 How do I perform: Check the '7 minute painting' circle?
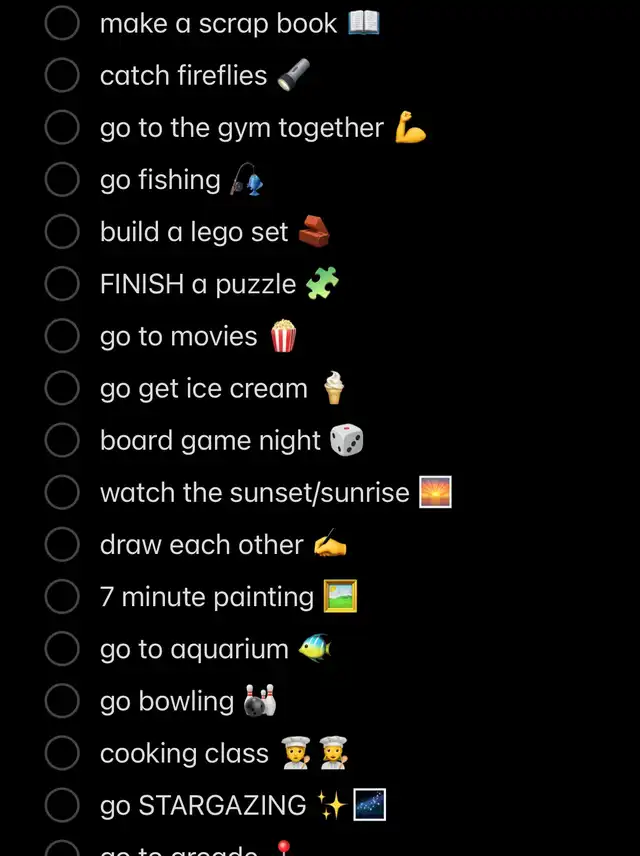[62, 597]
